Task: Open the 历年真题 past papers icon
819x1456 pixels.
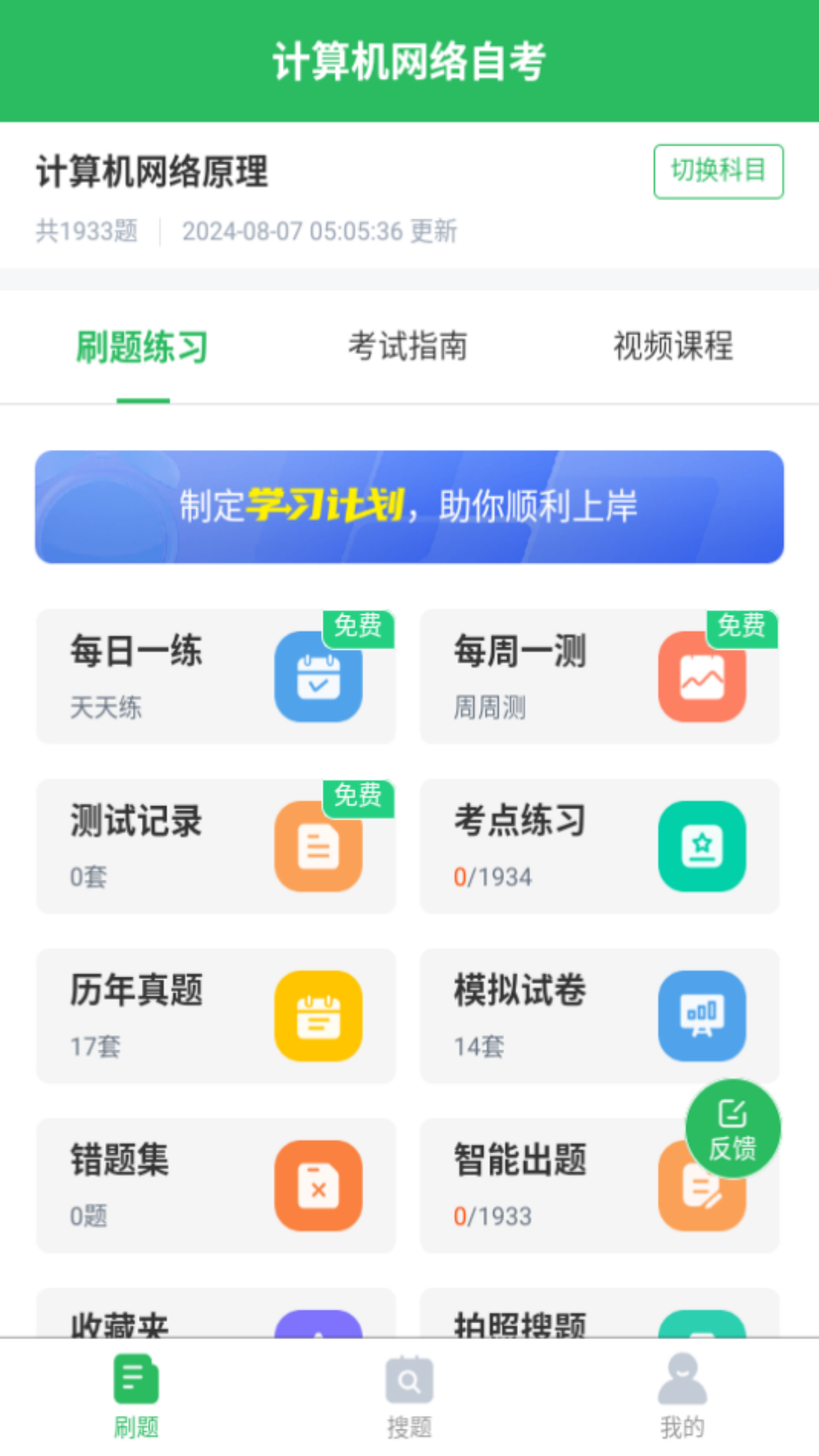Action: pyautogui.click(x=318, y=1016)
